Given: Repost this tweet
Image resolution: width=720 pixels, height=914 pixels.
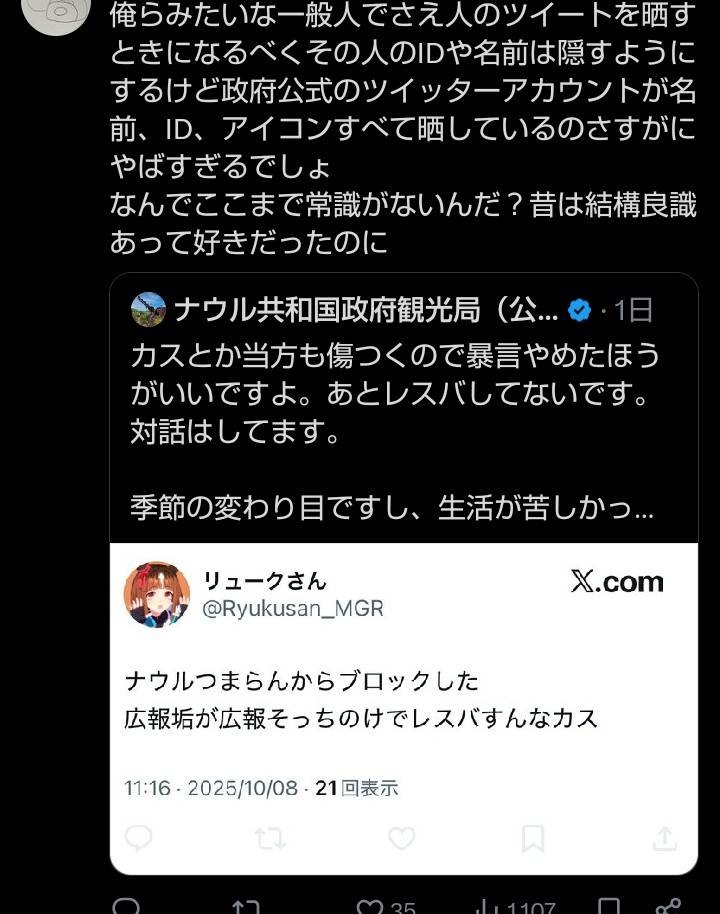Looking at the screenshot, I should pos(246,906).
